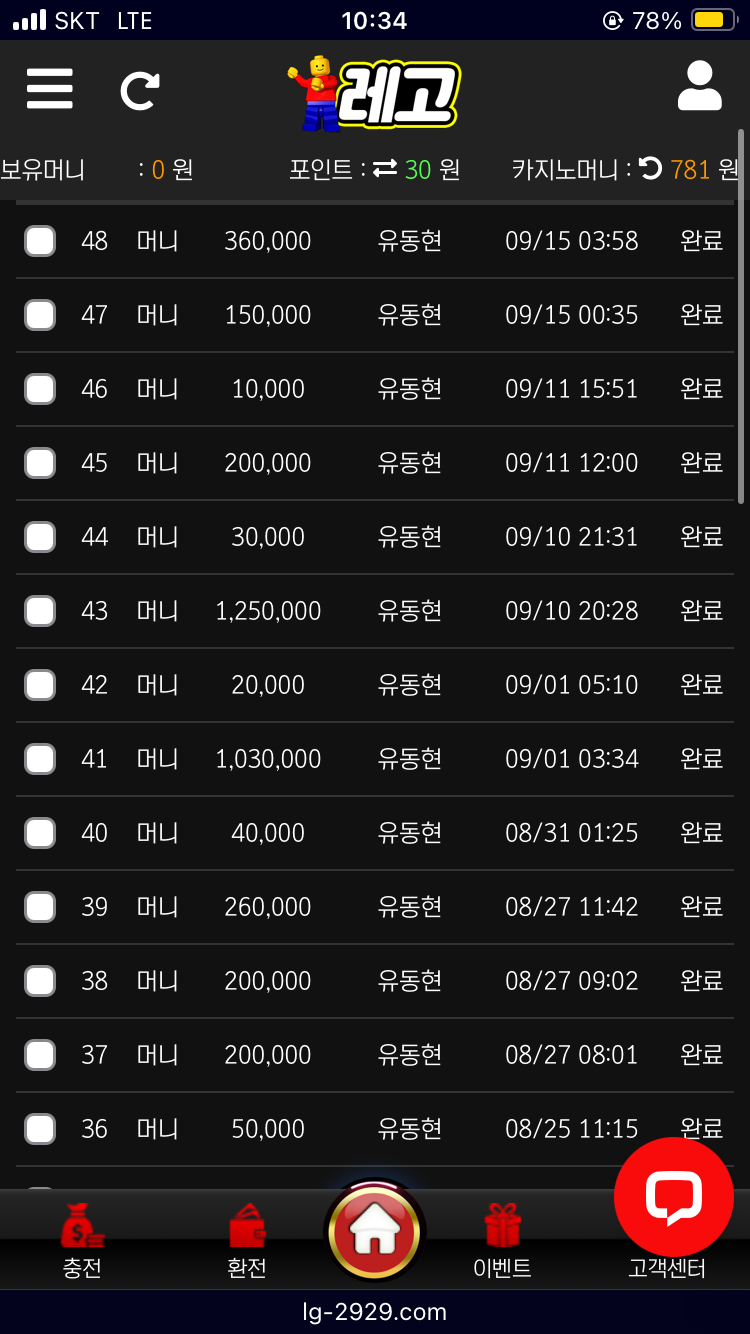Mark the row 45 checkbox
The height and width of the screenshot is (1334, 750).
tap(40, 463)
